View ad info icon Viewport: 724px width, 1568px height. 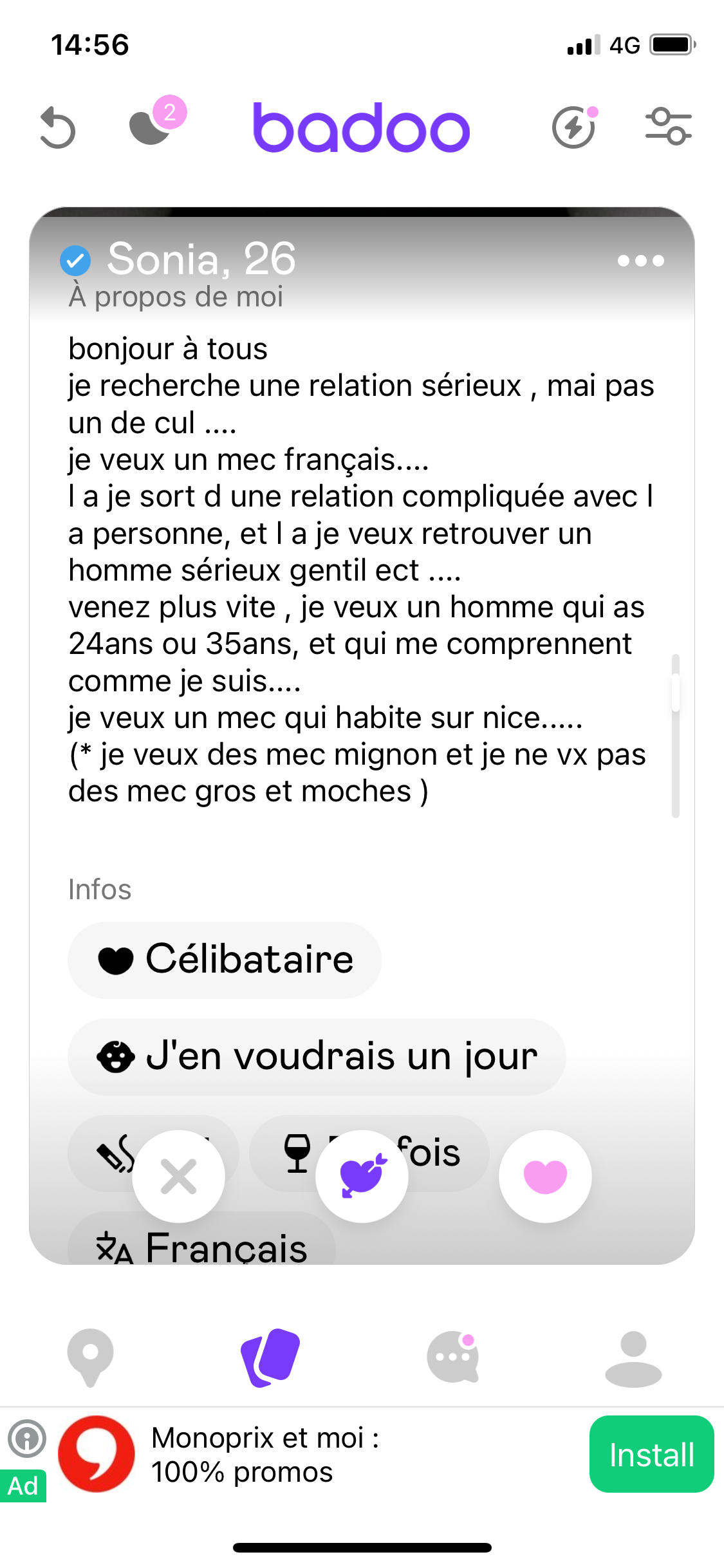pos(27,1439)
